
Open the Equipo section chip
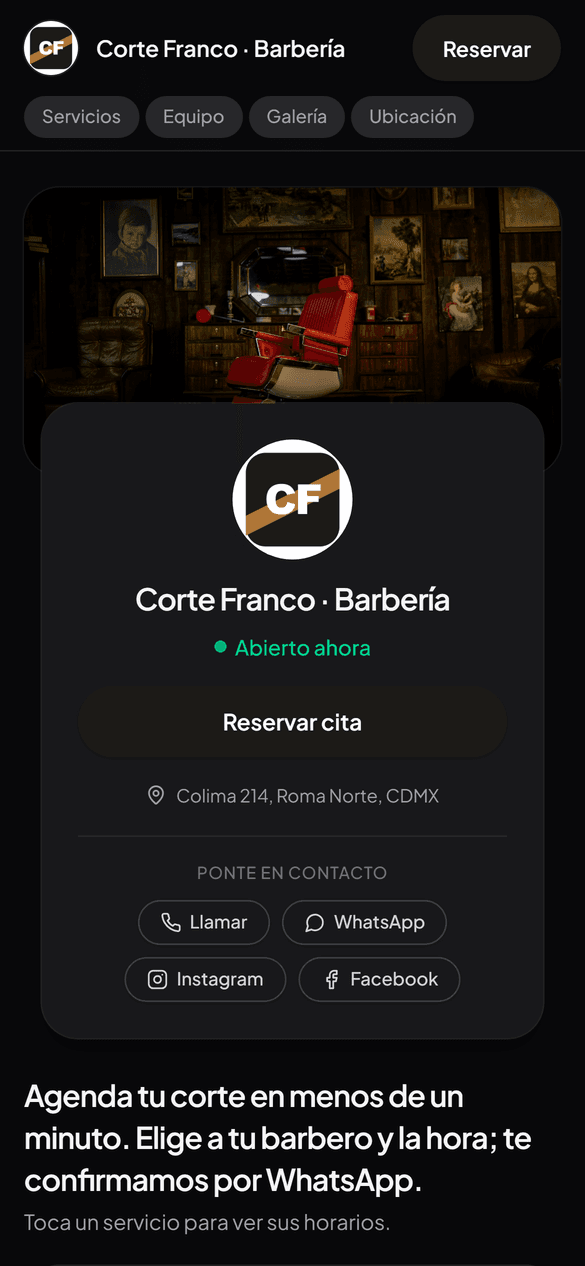pos(194,117)
